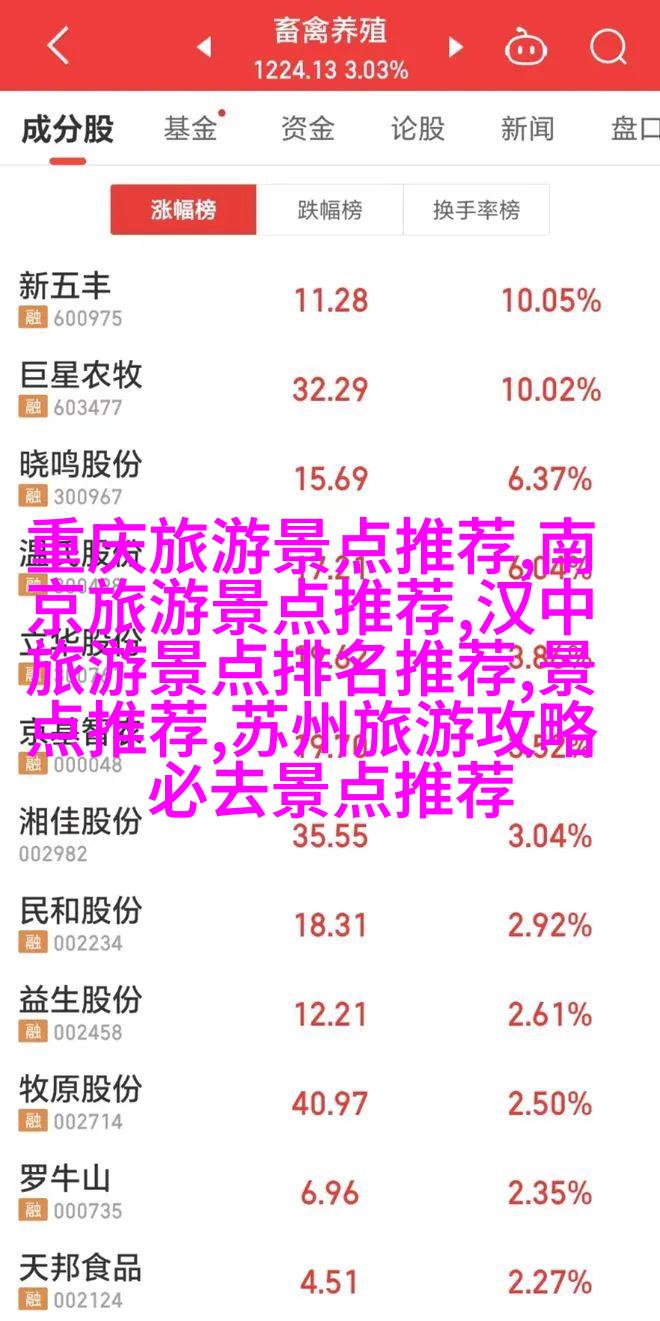Screen dimensions: 660x1321
Task: Open the search magnifier
Action: [x=607, y=46]
